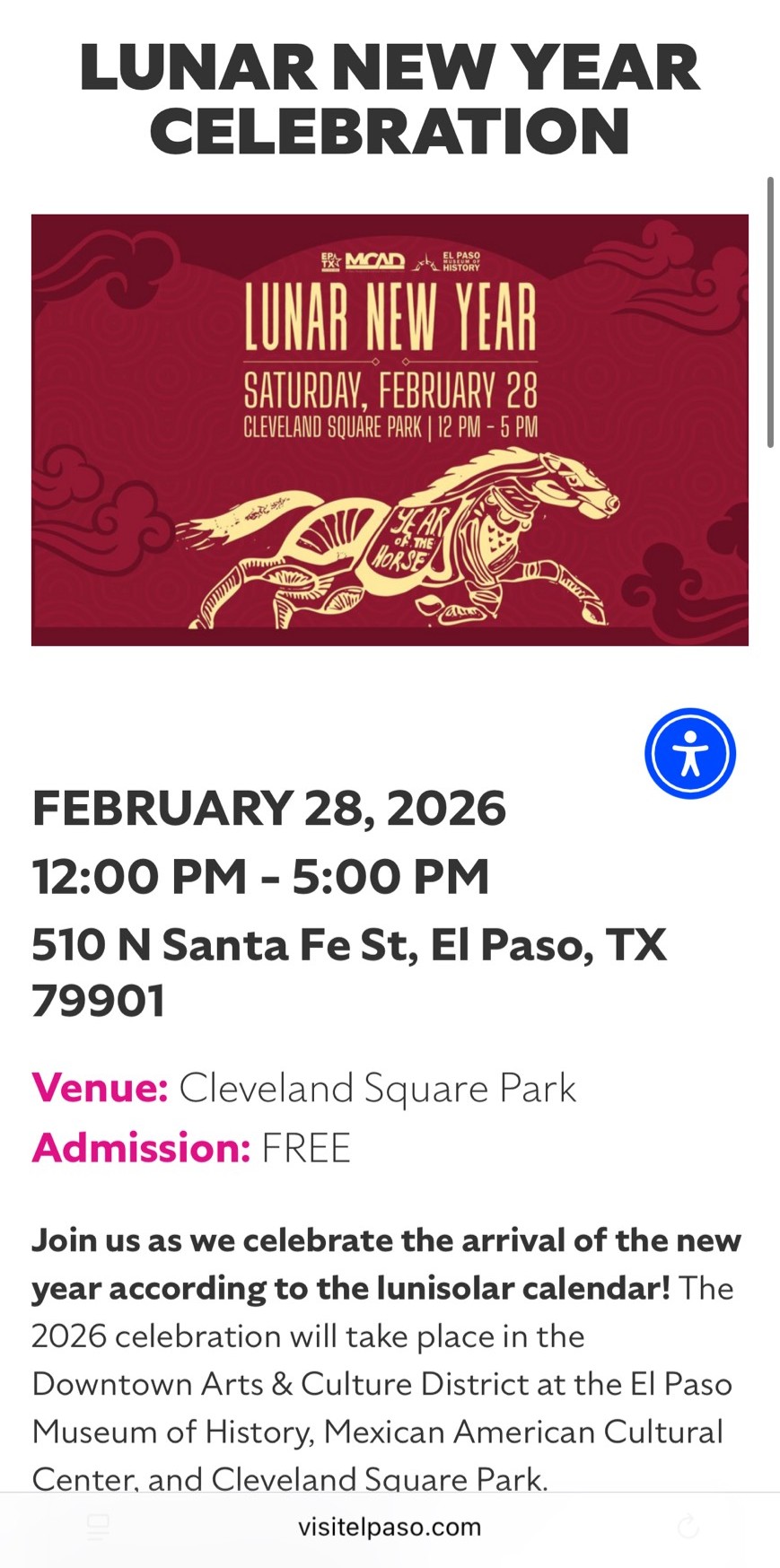This screenshot has width=780, height=1568.
Task: Open the accessibility options button
Action: [689, 753]
